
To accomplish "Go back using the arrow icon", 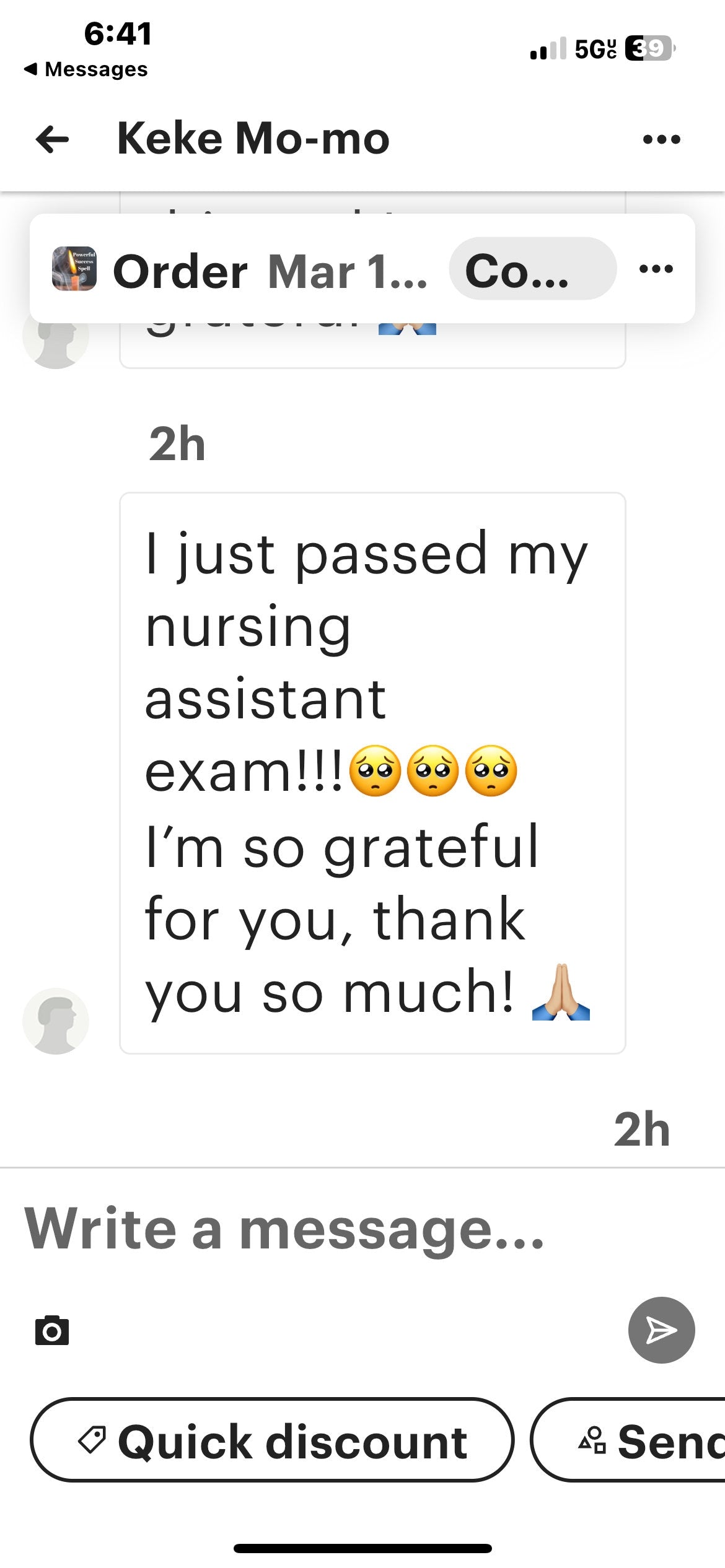I will 53,139.
